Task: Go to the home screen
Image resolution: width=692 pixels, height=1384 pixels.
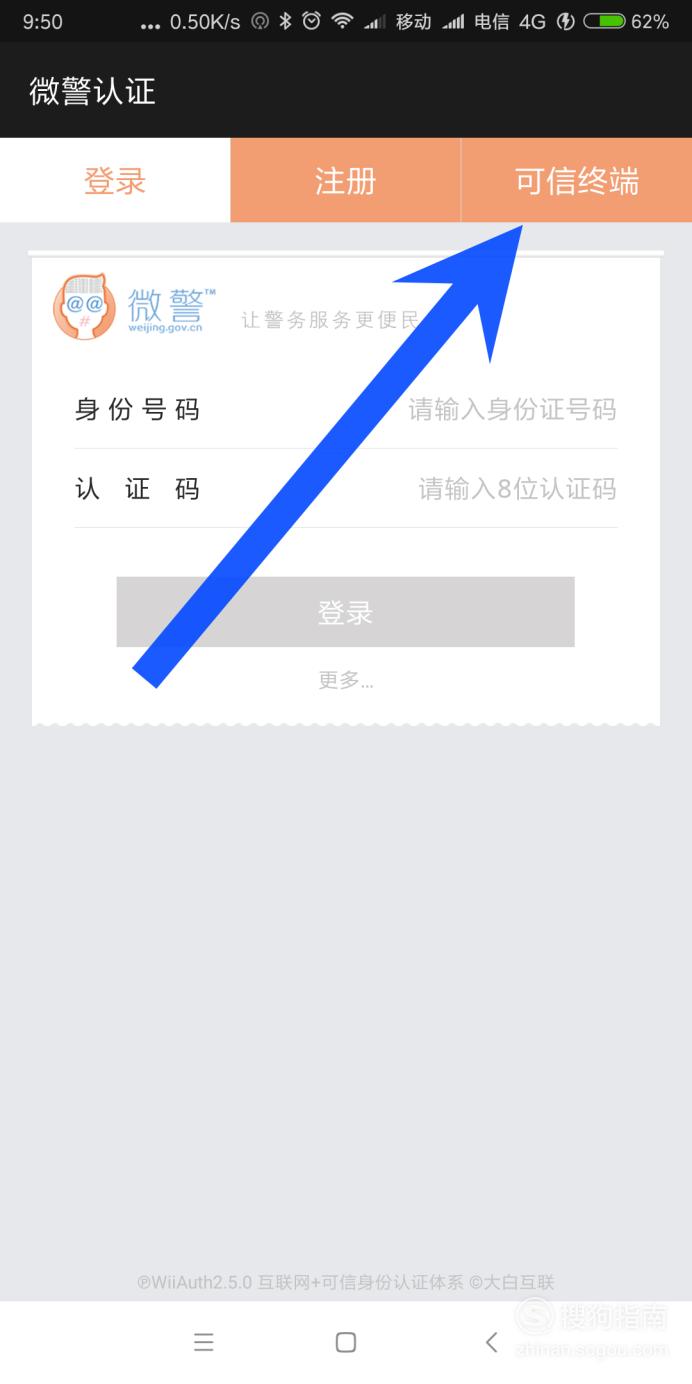Action: coord(346,1342)
